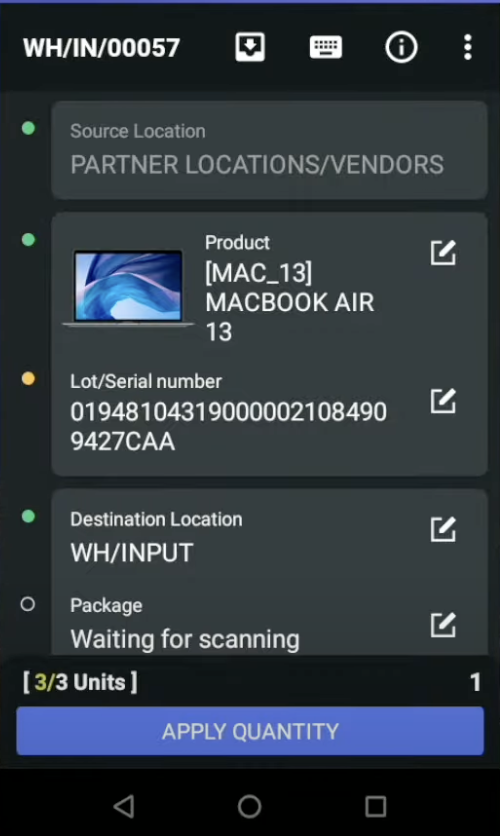The height and width of the screenshot is (836, 500).
Task: Edit the Lot/Serial number
Action: pos(443,401)
